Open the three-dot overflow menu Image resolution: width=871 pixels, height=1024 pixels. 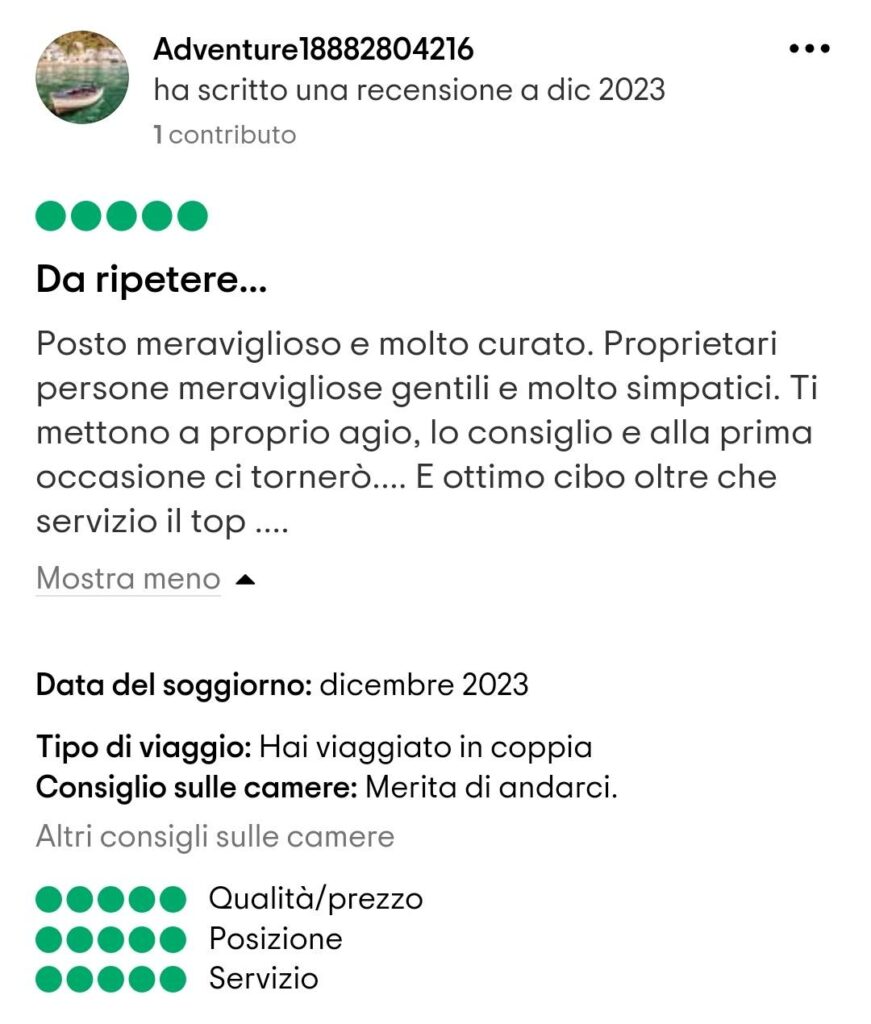point(809,48)
